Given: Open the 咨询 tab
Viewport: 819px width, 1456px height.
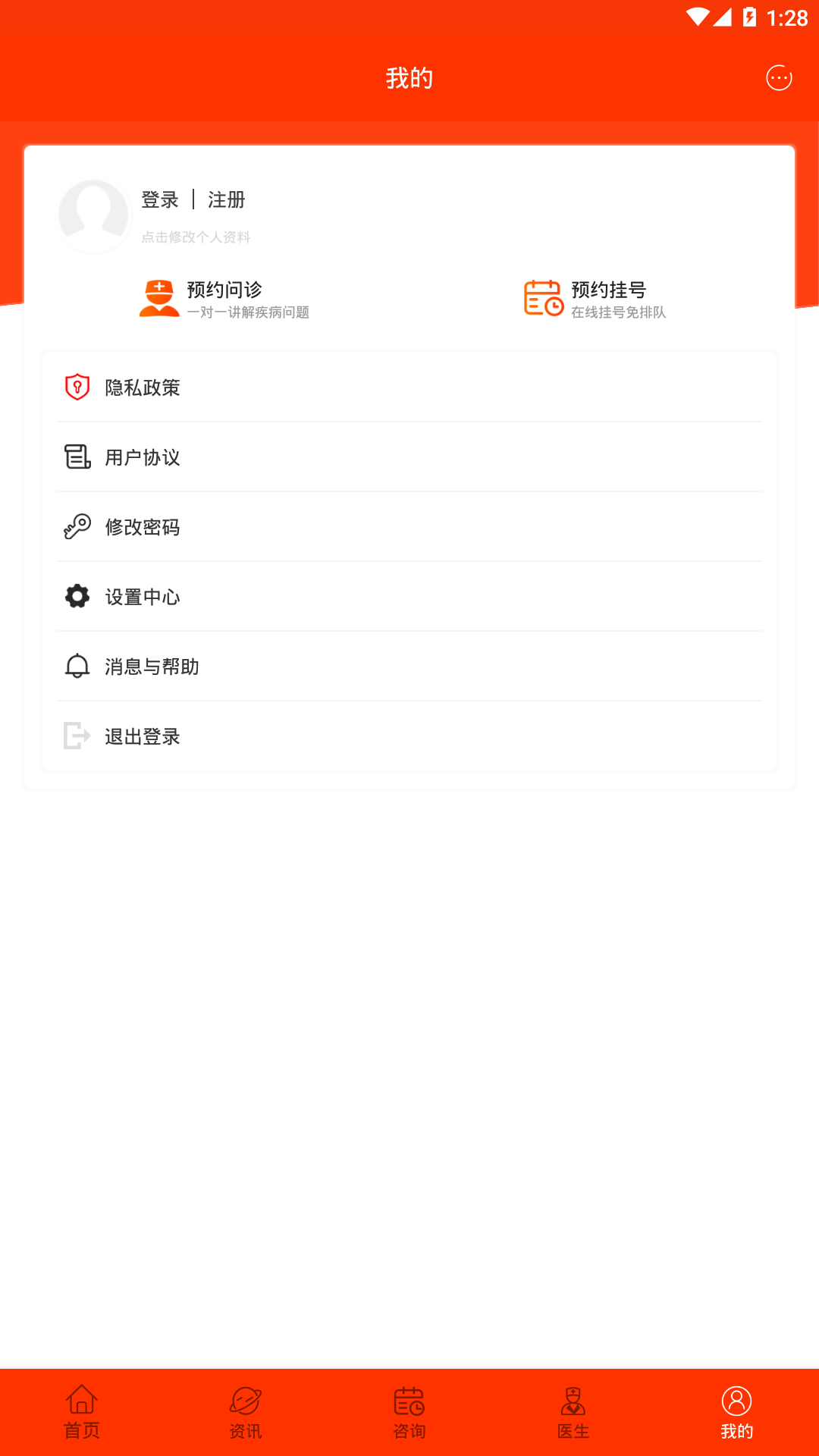Looking at the screenshot, I should (x=409, y=1412).
